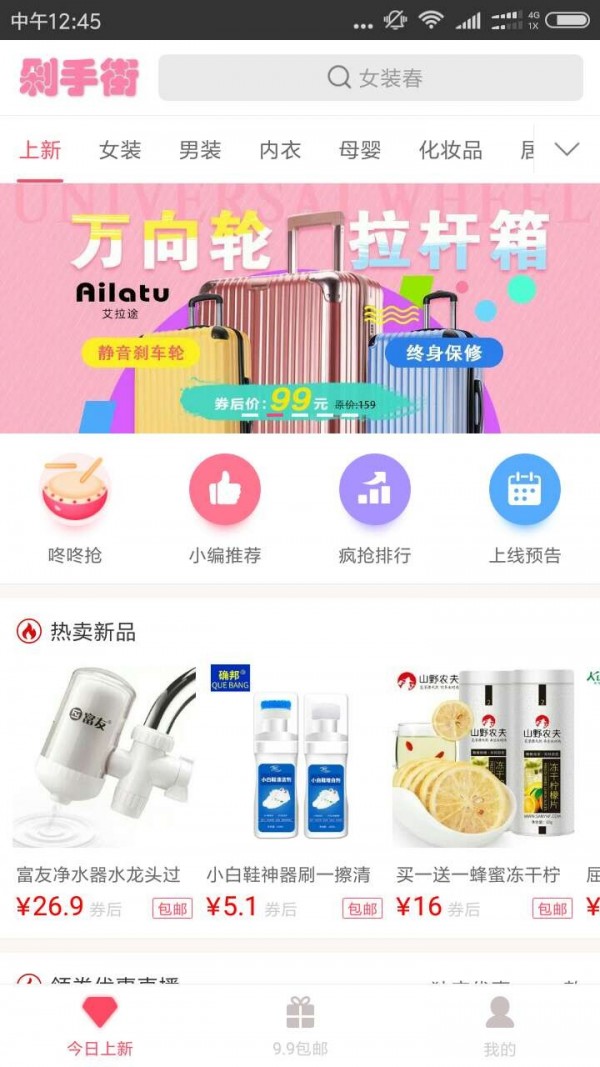
Task: Switch to the 9.9包邮 bottom tab
Action: pyautogui.click(x=300, y=1026)
